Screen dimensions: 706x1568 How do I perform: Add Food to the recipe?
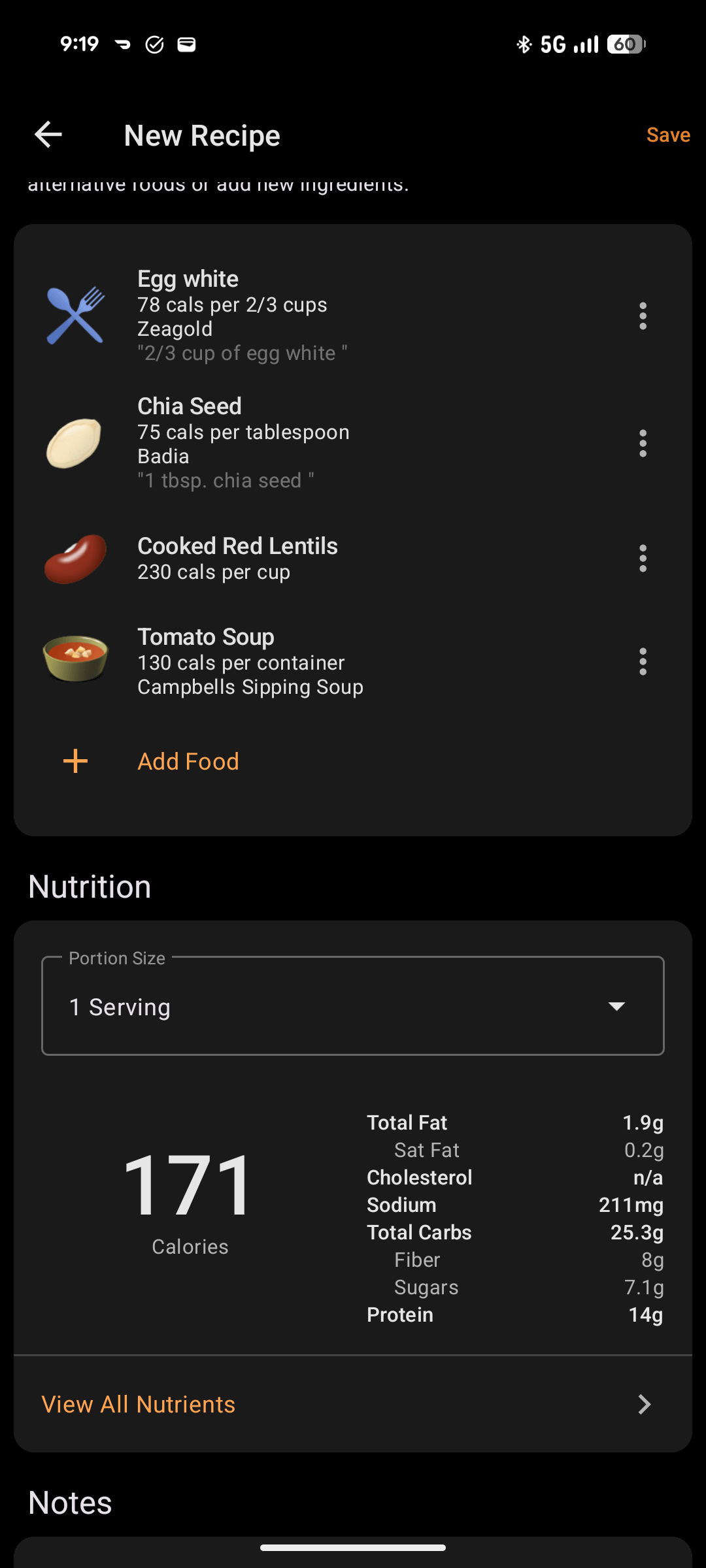[x=188, y=761]
